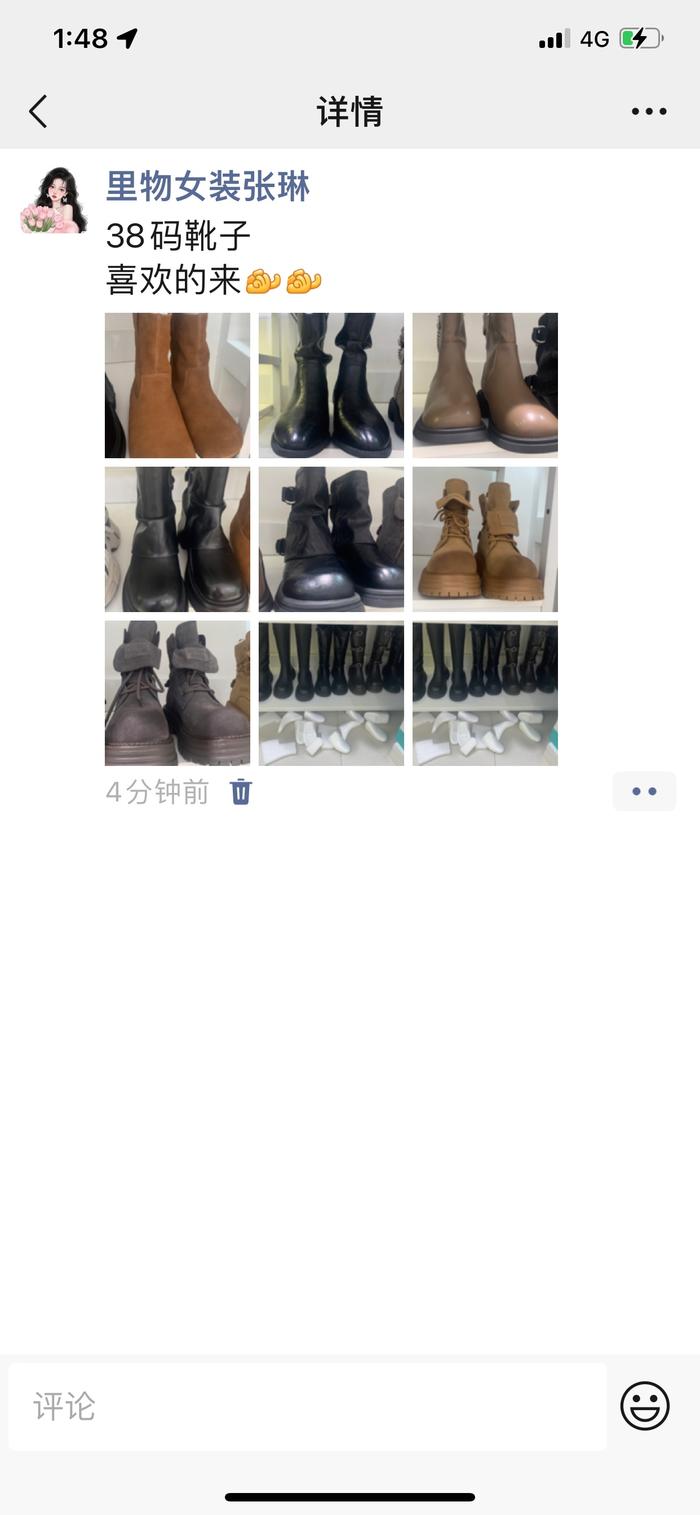
Task: Open the taupe chunky-sole boots photo
Action: pyautogui.click(x=485, y=385)
